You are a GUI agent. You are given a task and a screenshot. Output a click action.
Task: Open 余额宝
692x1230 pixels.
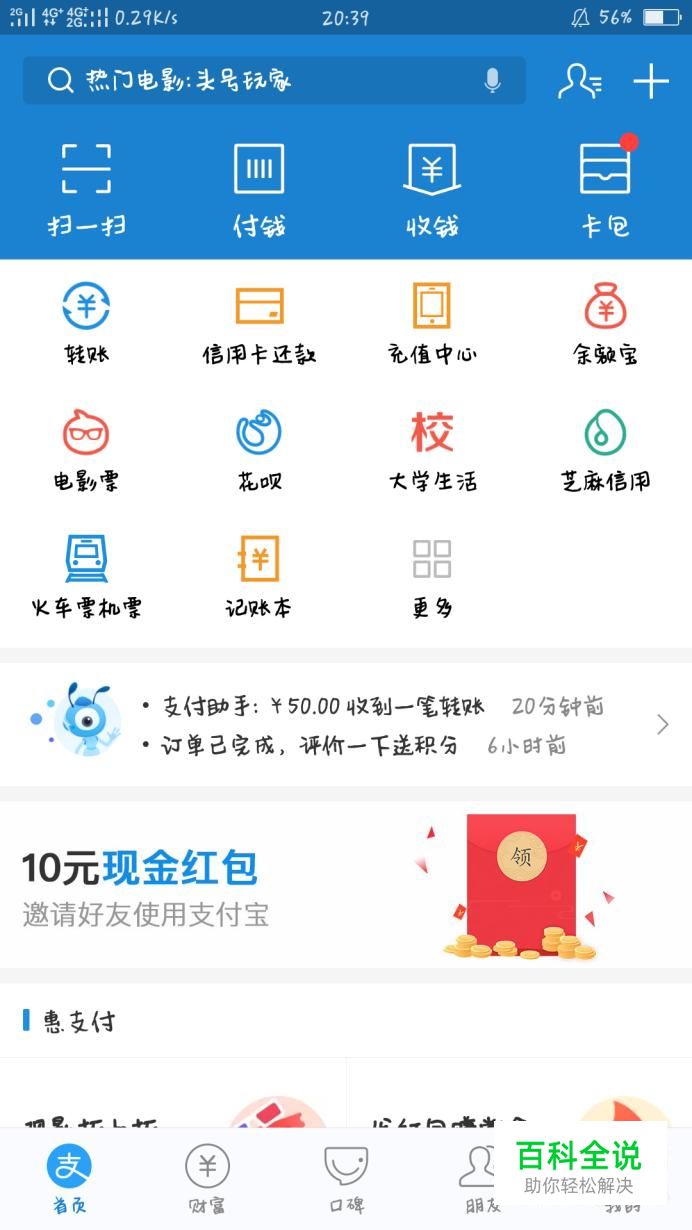click(605, 322)
